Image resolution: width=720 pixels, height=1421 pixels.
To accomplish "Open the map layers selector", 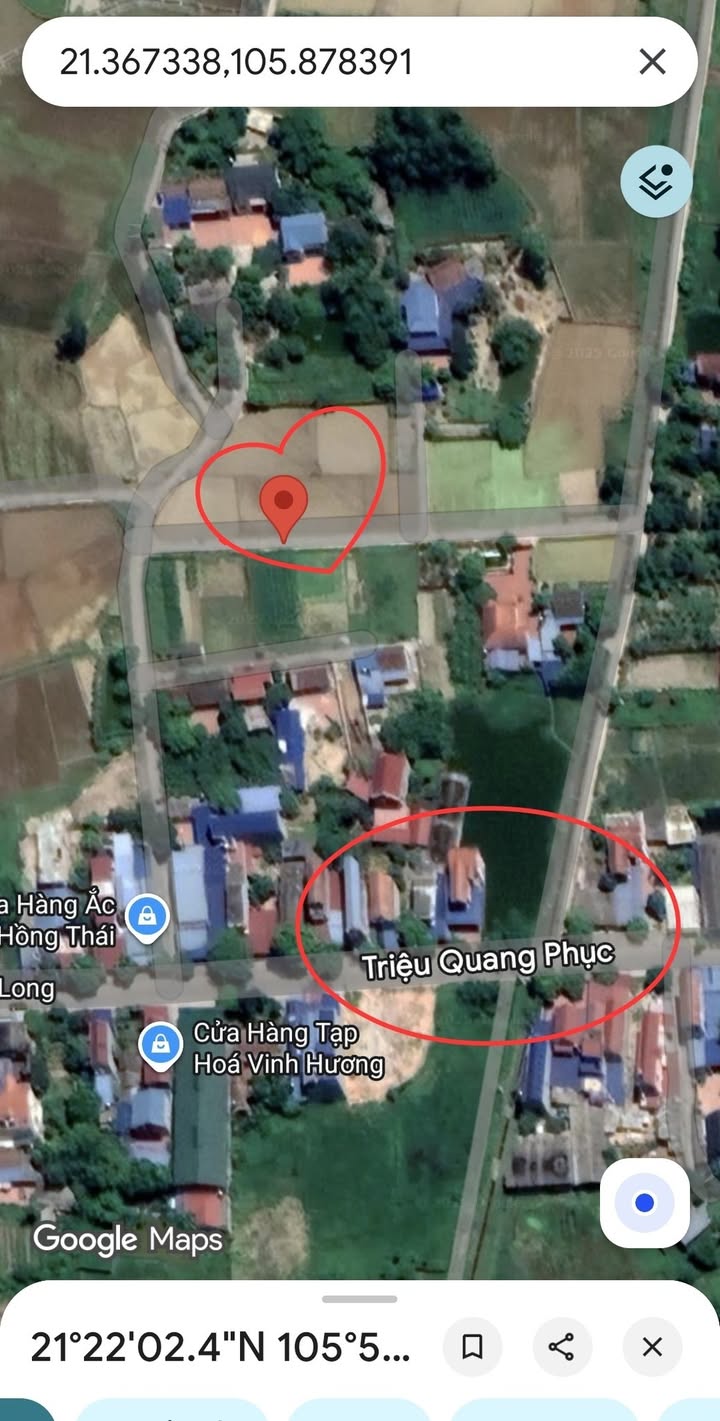I will (656, 182).
